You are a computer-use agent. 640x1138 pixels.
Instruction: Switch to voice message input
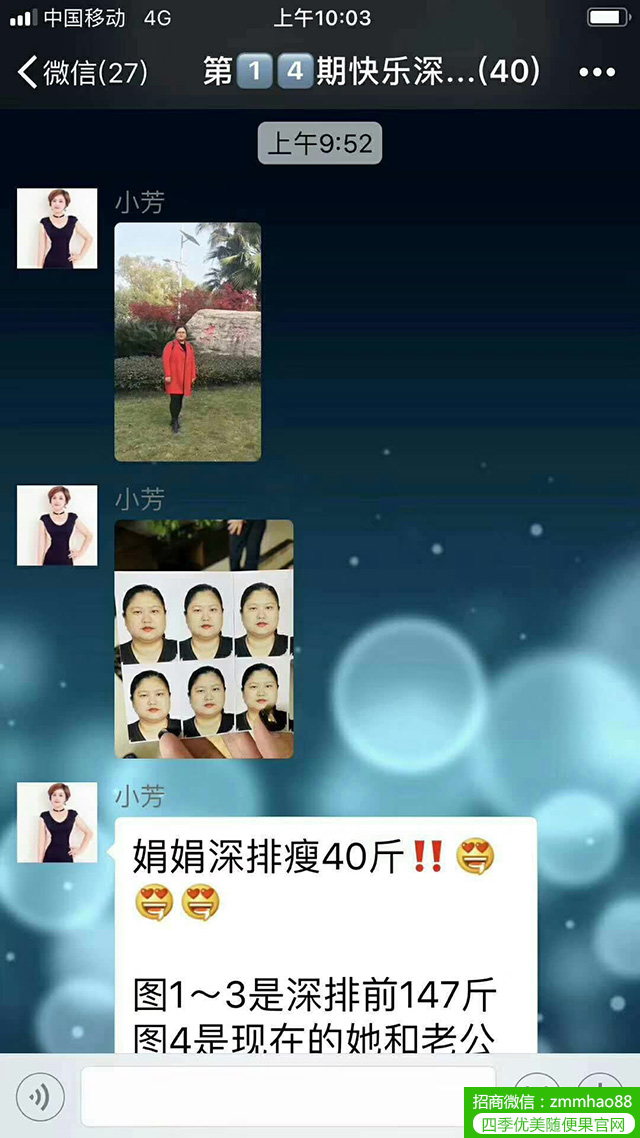[40, 1098]
